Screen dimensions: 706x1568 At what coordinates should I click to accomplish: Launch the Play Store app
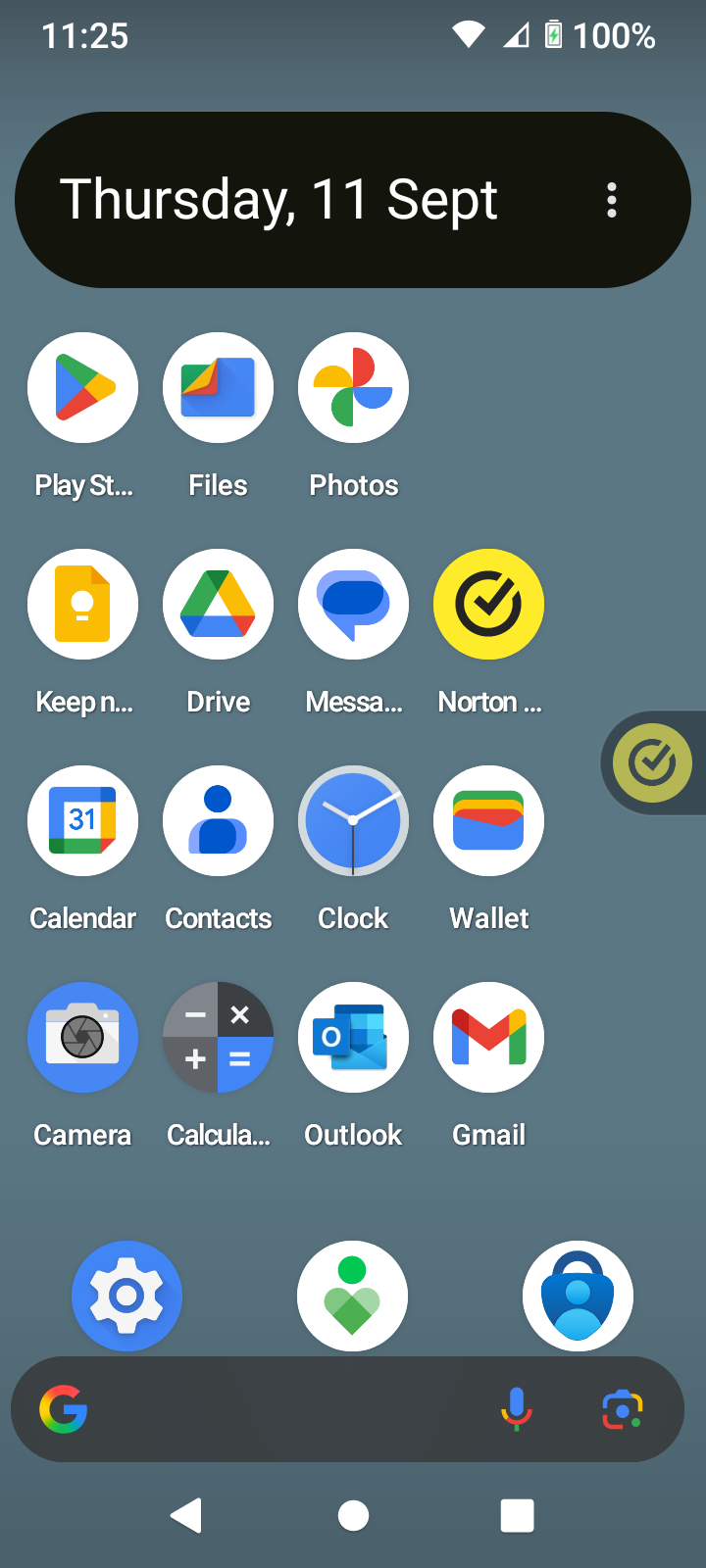point(82,388)
